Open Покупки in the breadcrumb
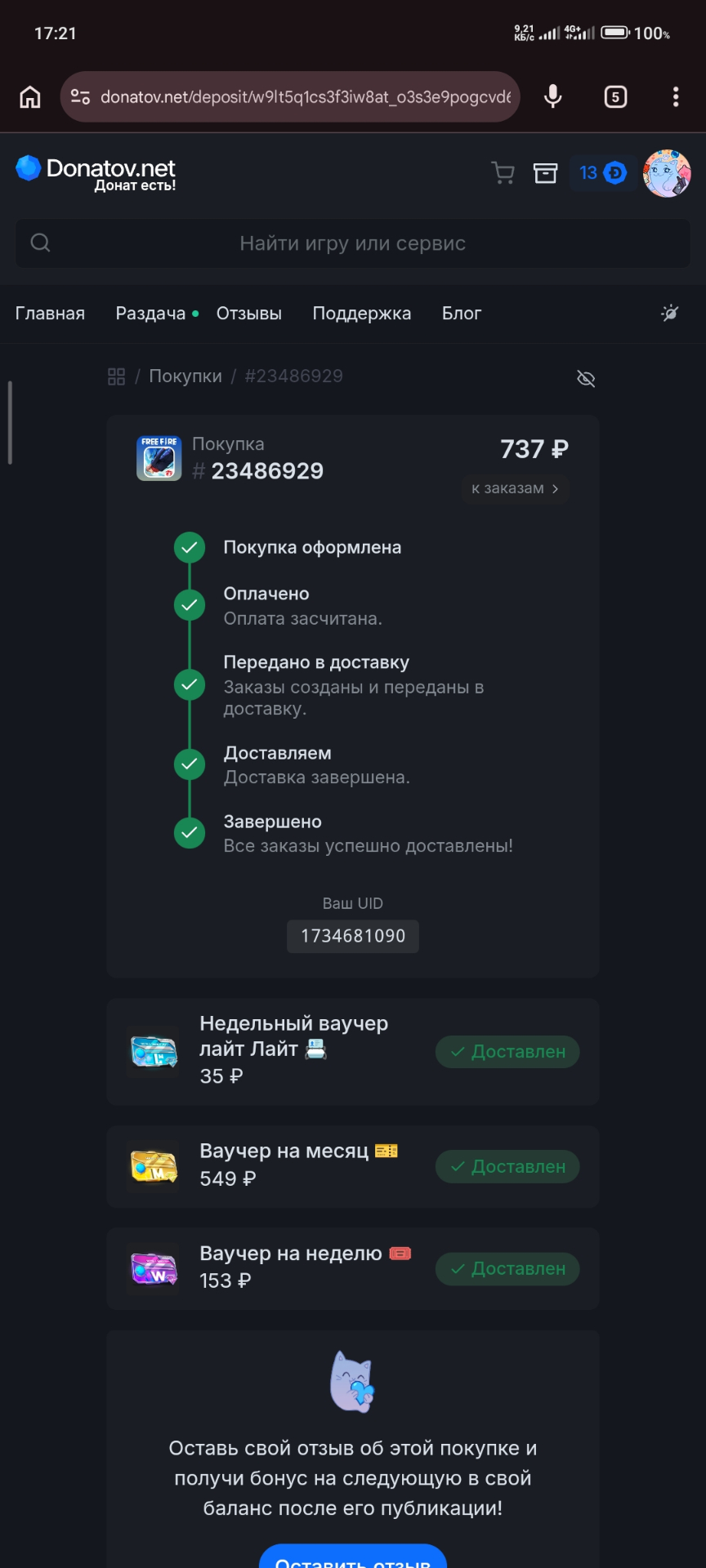The height and width of the screenshot is (1568, 706). 185,376
